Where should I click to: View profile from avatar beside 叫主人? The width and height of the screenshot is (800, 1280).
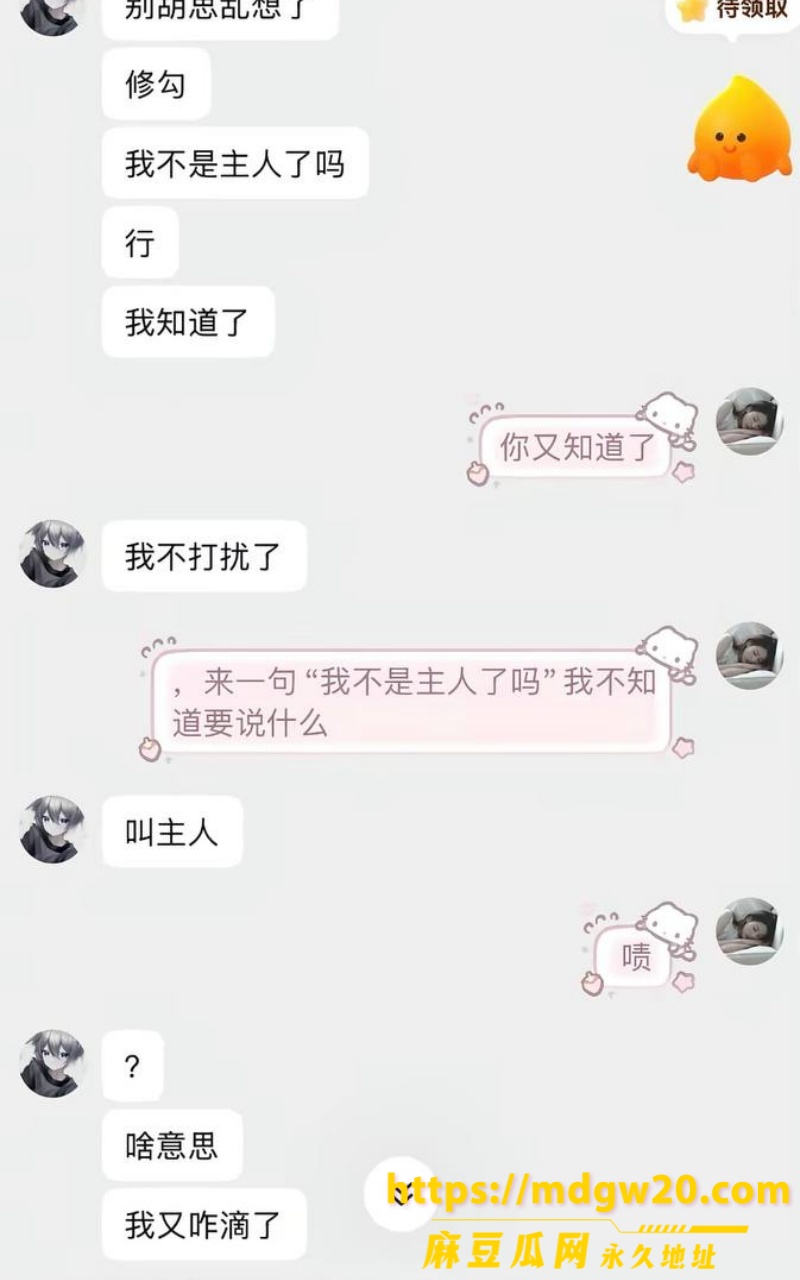tap(52, 829)
